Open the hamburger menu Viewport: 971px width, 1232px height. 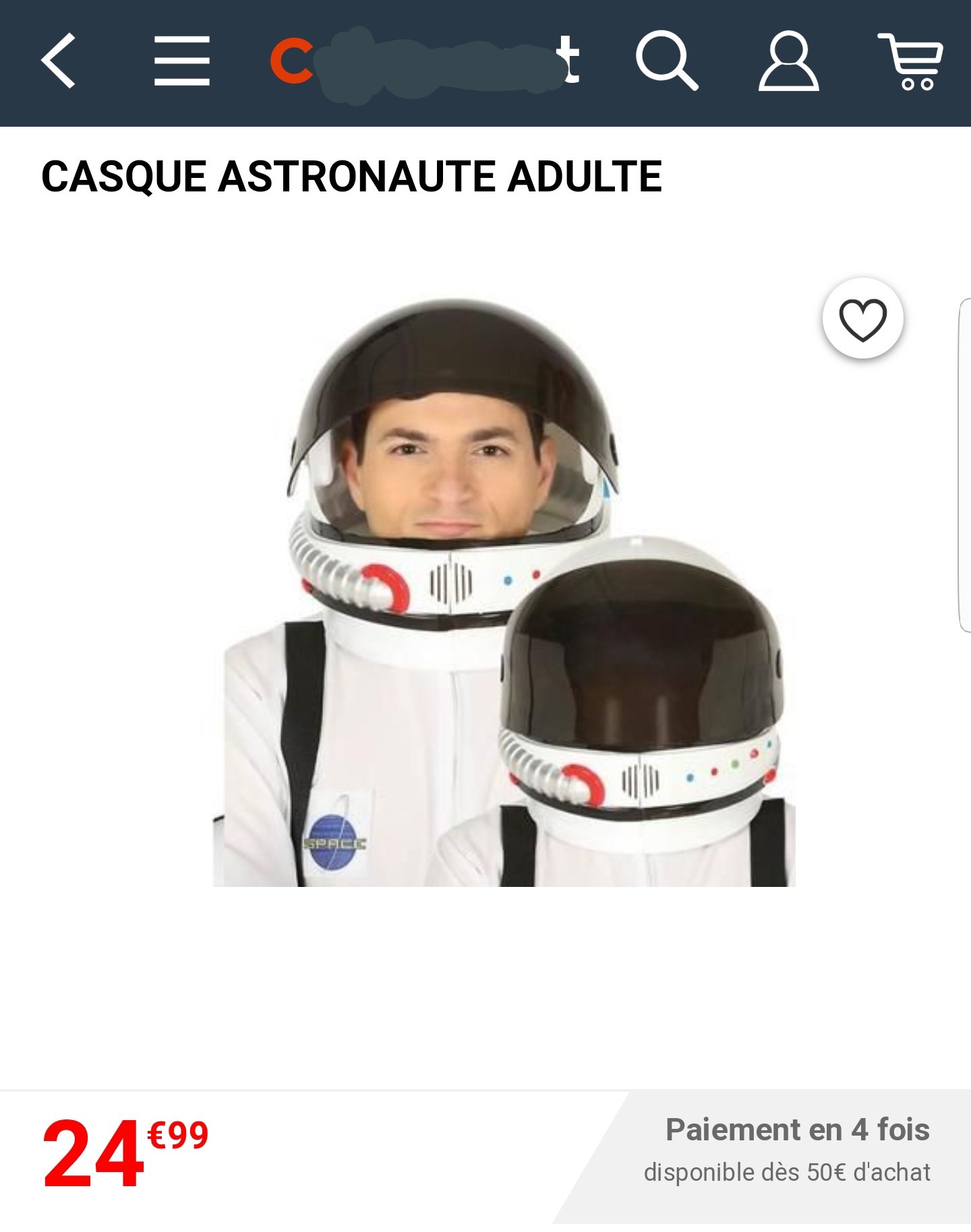(181, 61)
